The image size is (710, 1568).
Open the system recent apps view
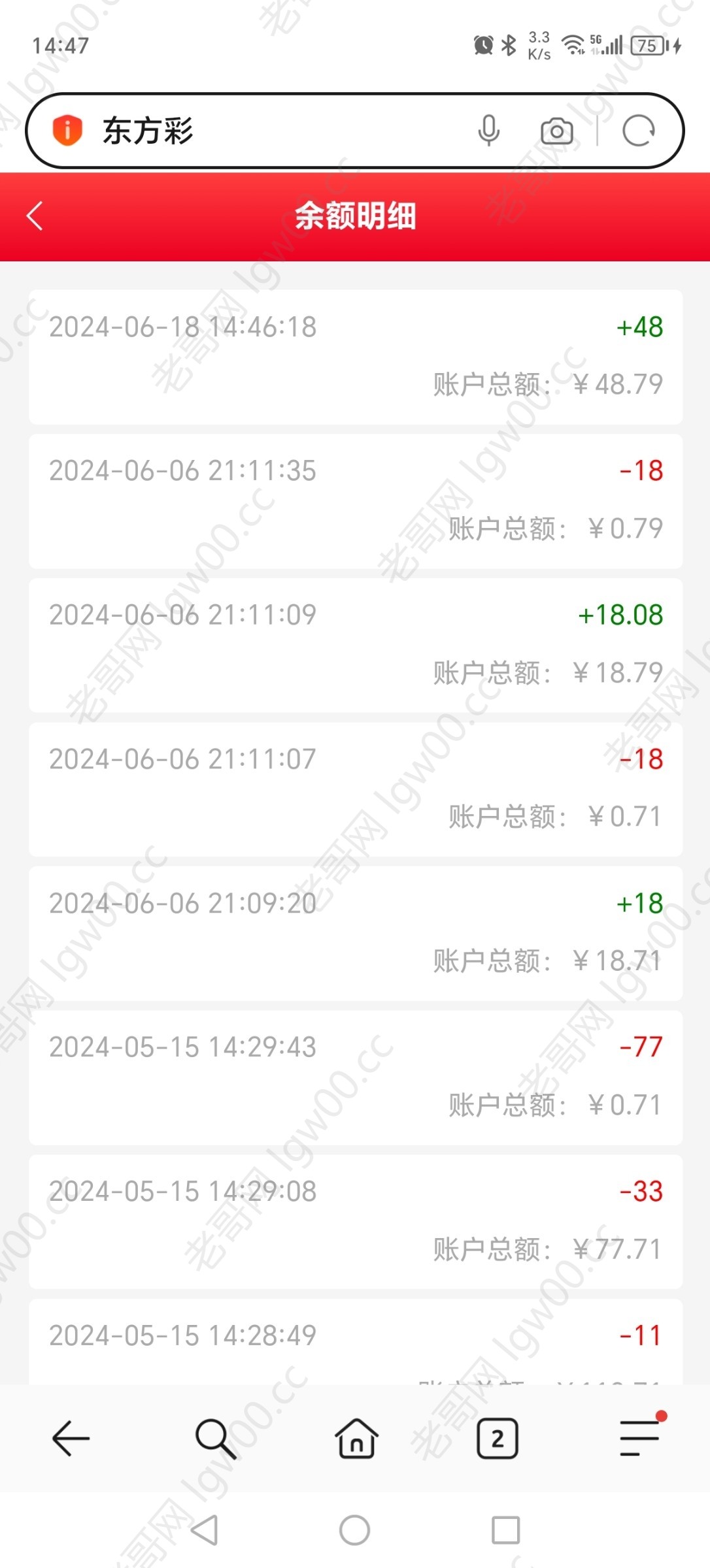(x=505, y=1530)
